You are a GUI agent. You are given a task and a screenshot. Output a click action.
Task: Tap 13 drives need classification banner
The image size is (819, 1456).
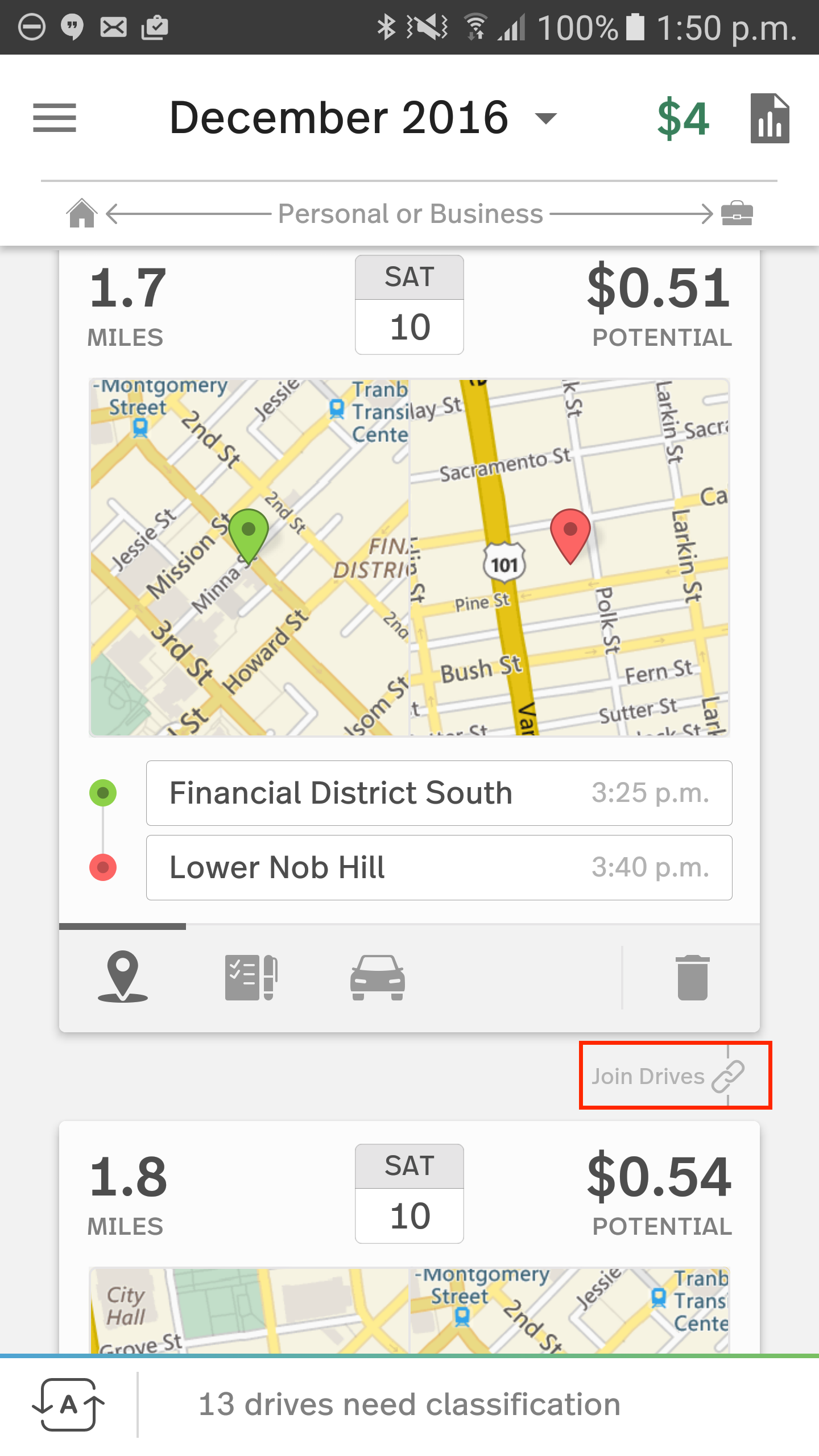[x=409, y=1405]
